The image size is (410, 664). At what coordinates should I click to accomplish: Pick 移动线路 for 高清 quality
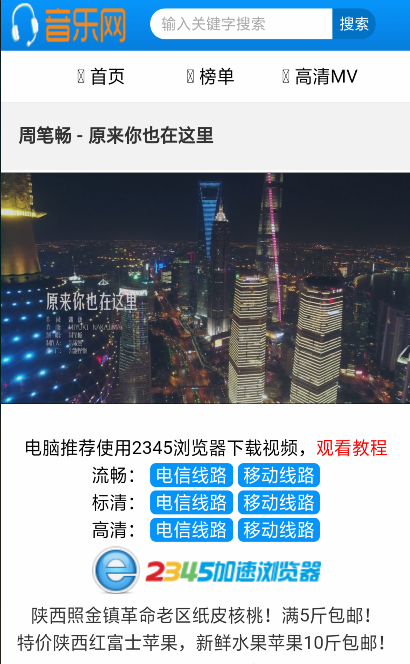[279, 530]
